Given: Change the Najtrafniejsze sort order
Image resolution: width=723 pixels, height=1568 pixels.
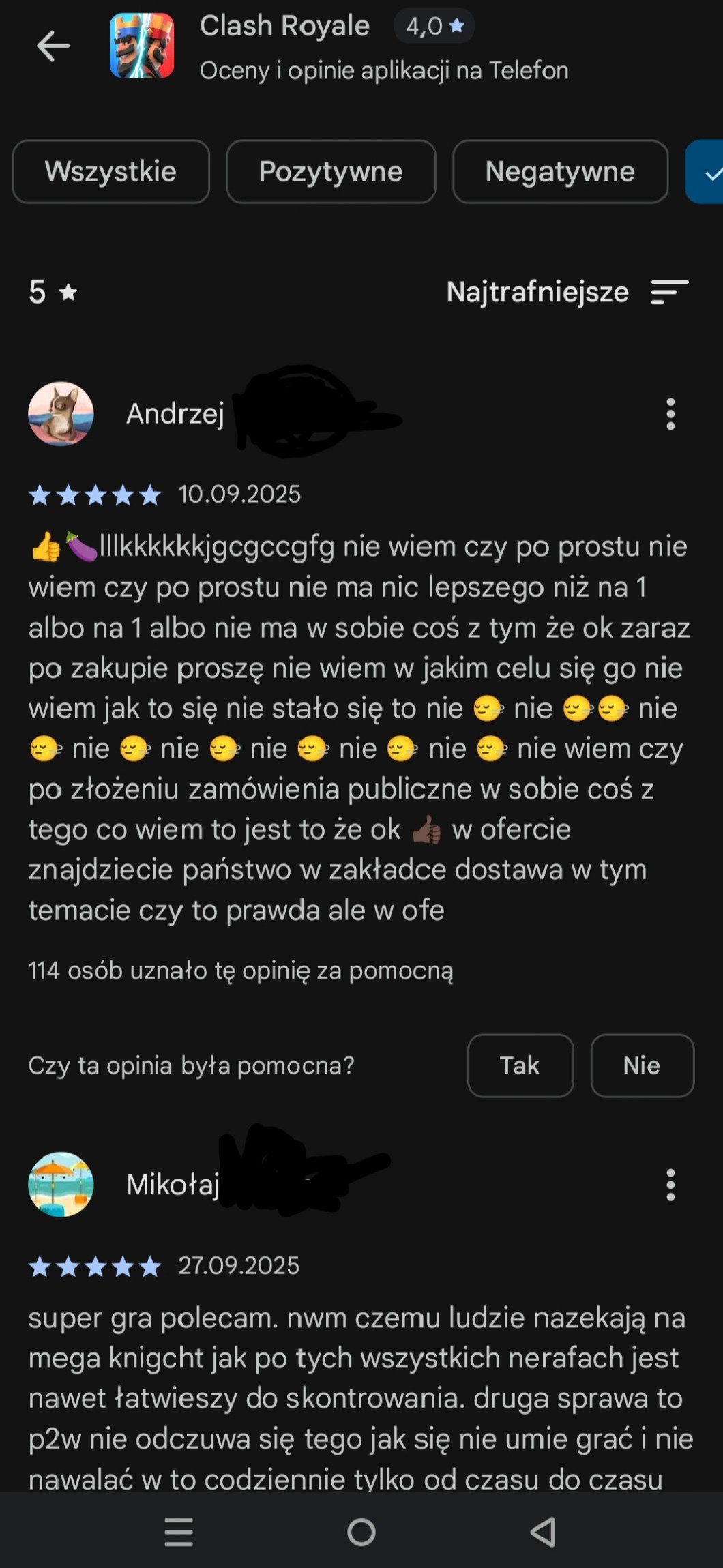Looking at the screenshot, I should (567, 292).
